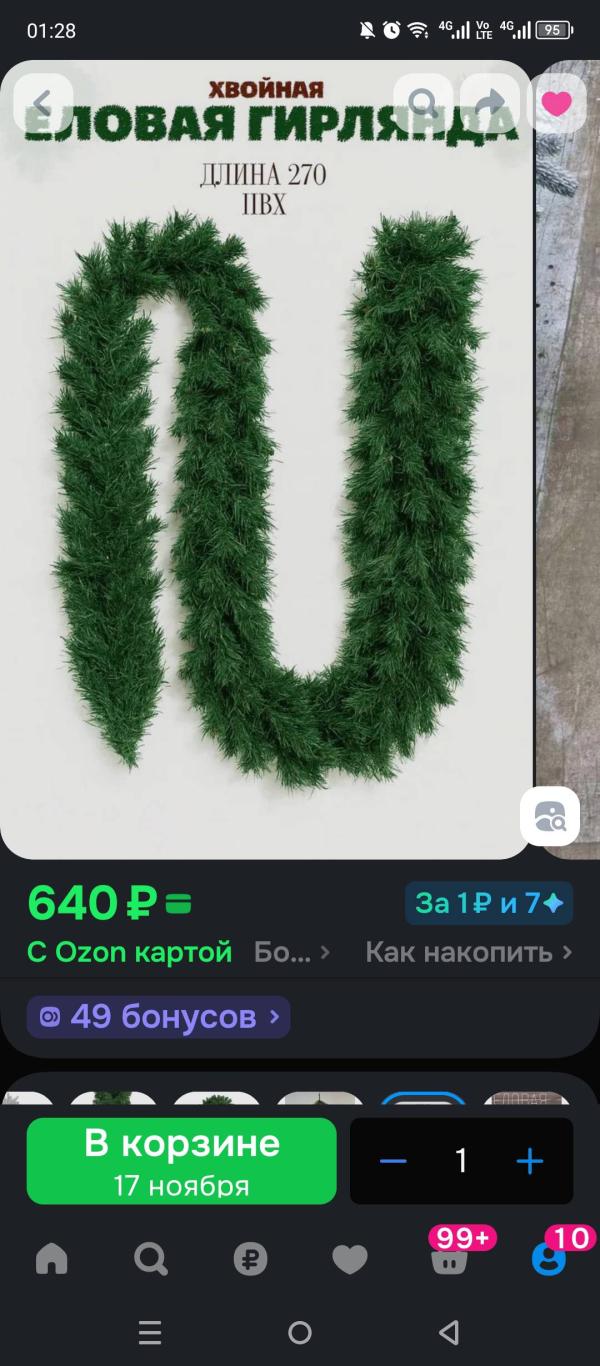600x1366 pixels.
Task: Open "Как накопить" link
Action: 469,952
